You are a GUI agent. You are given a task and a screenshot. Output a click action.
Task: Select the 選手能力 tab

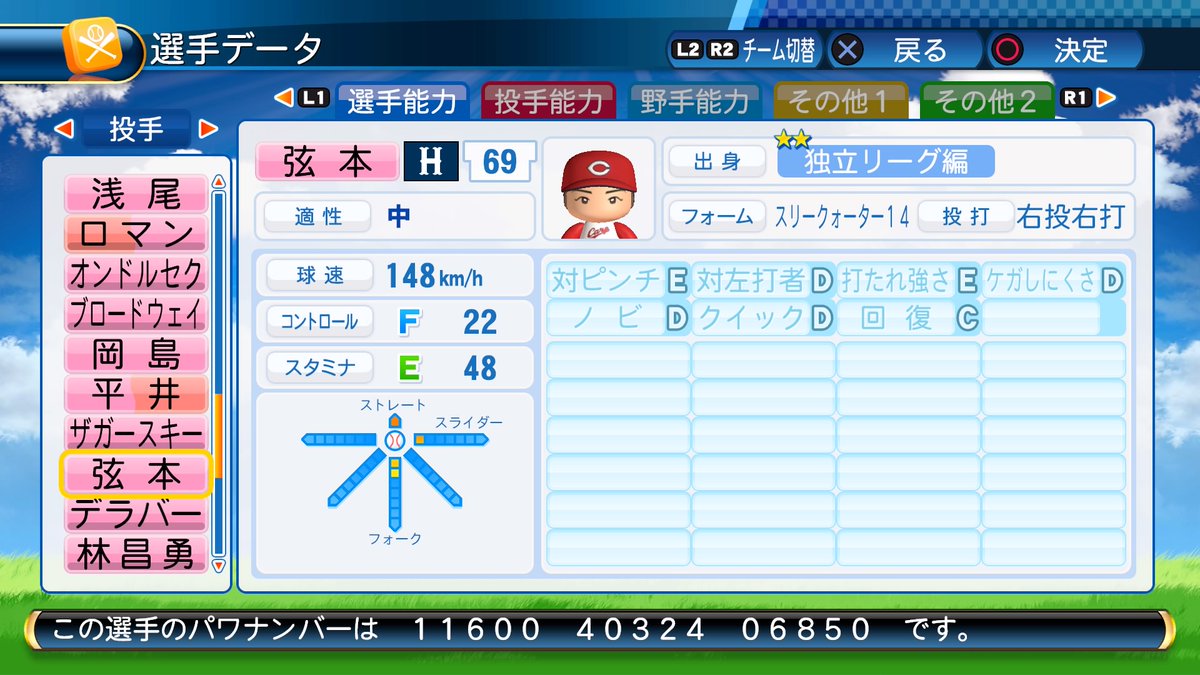pos(402,101)
